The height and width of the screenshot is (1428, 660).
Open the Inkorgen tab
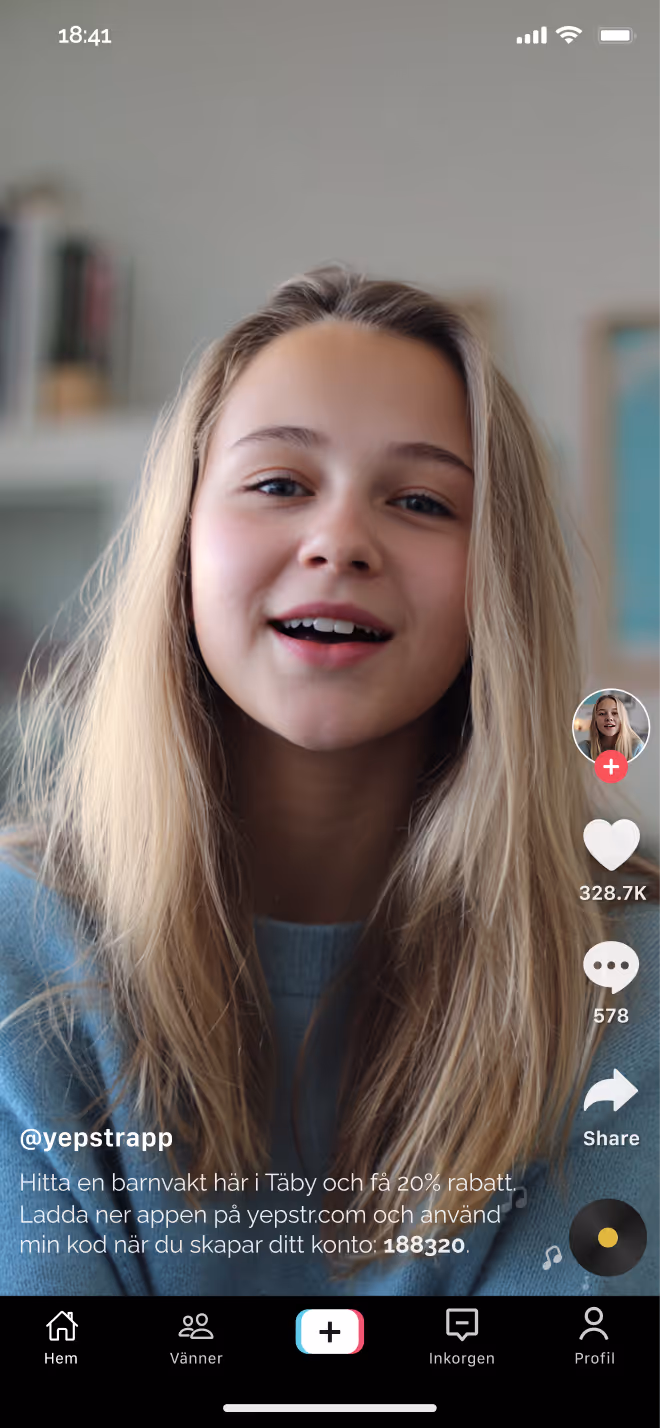tap(462, 1337)
